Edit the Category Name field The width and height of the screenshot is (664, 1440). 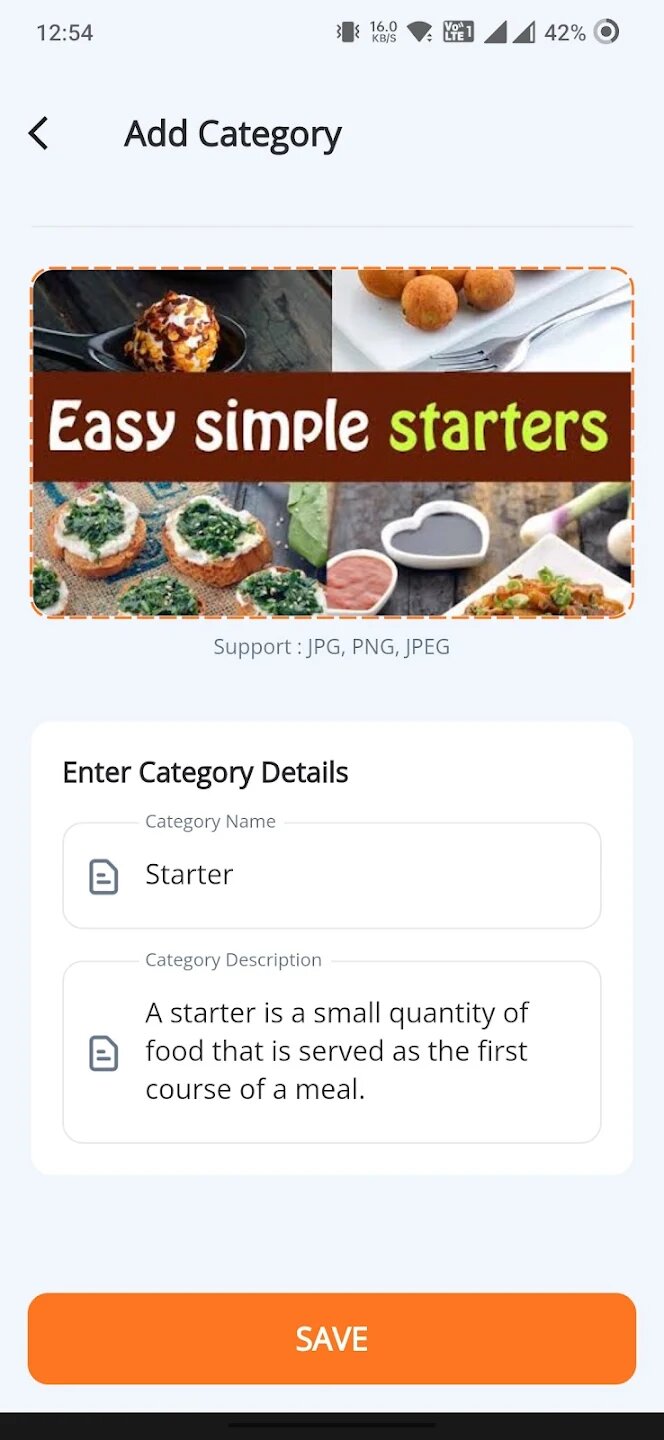pyautogui.click(x=360, y=875)
